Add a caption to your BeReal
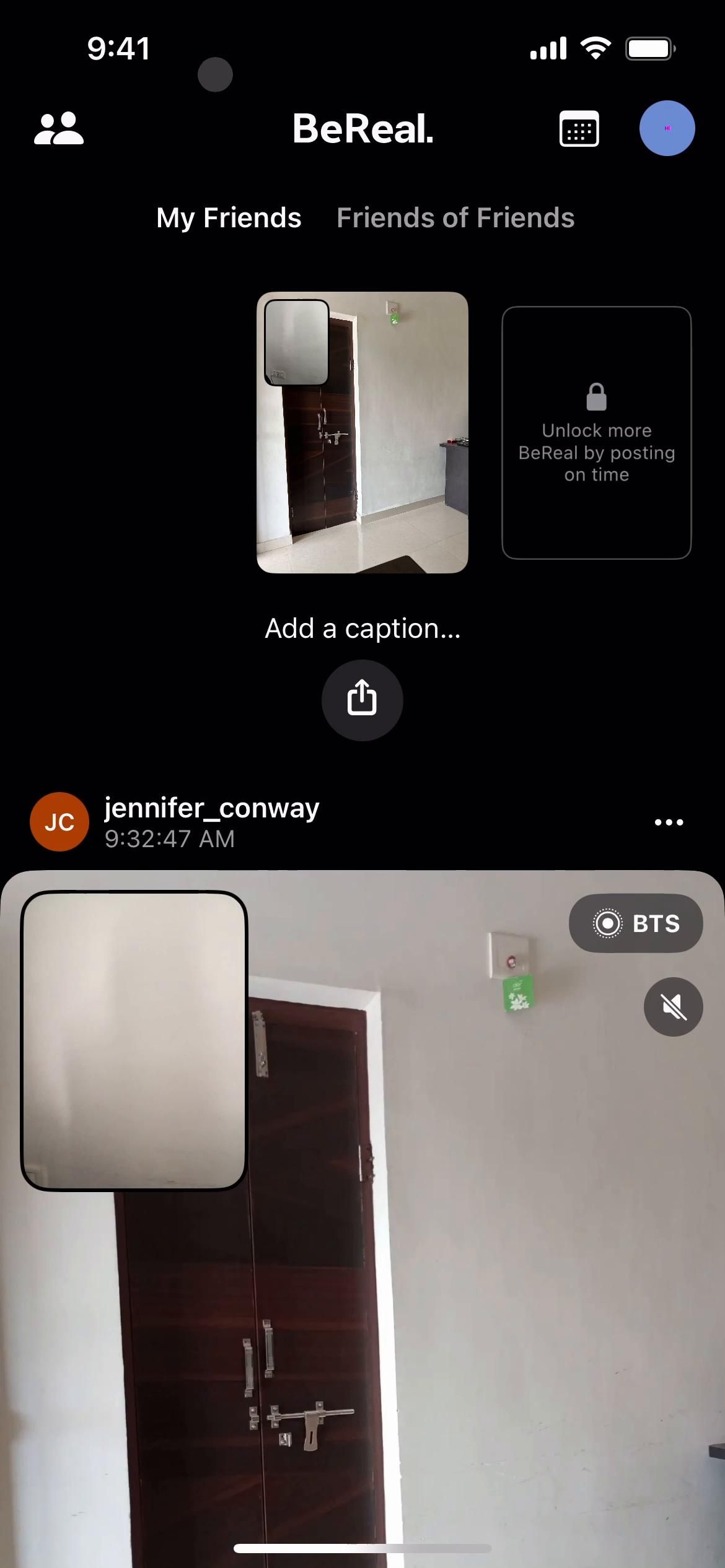Image resolution: width=725 pixels, height=1568 pixels. coord(362,629)
